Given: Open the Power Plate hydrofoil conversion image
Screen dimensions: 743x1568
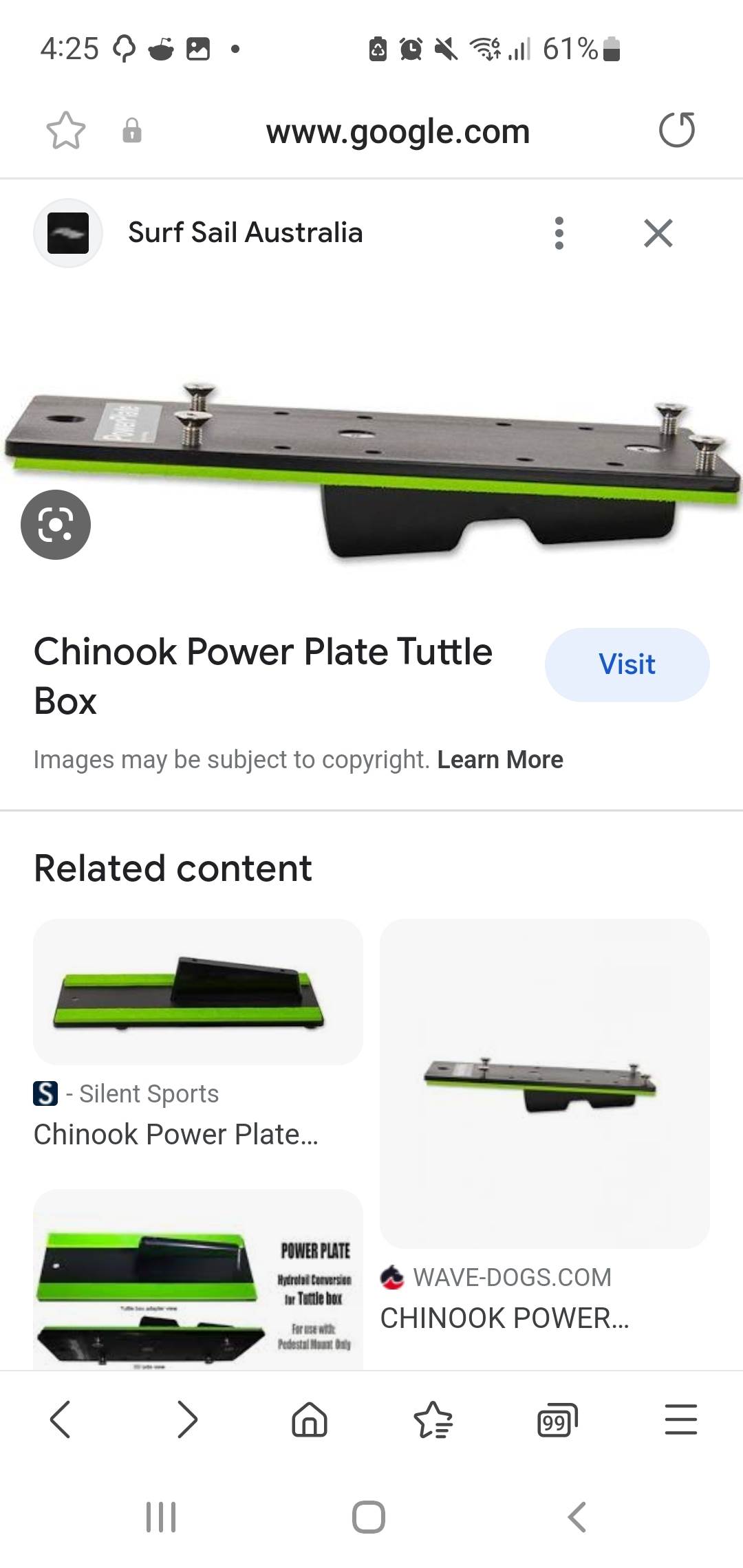Looking at the screenshot, I should click(x=198, y=1279).
